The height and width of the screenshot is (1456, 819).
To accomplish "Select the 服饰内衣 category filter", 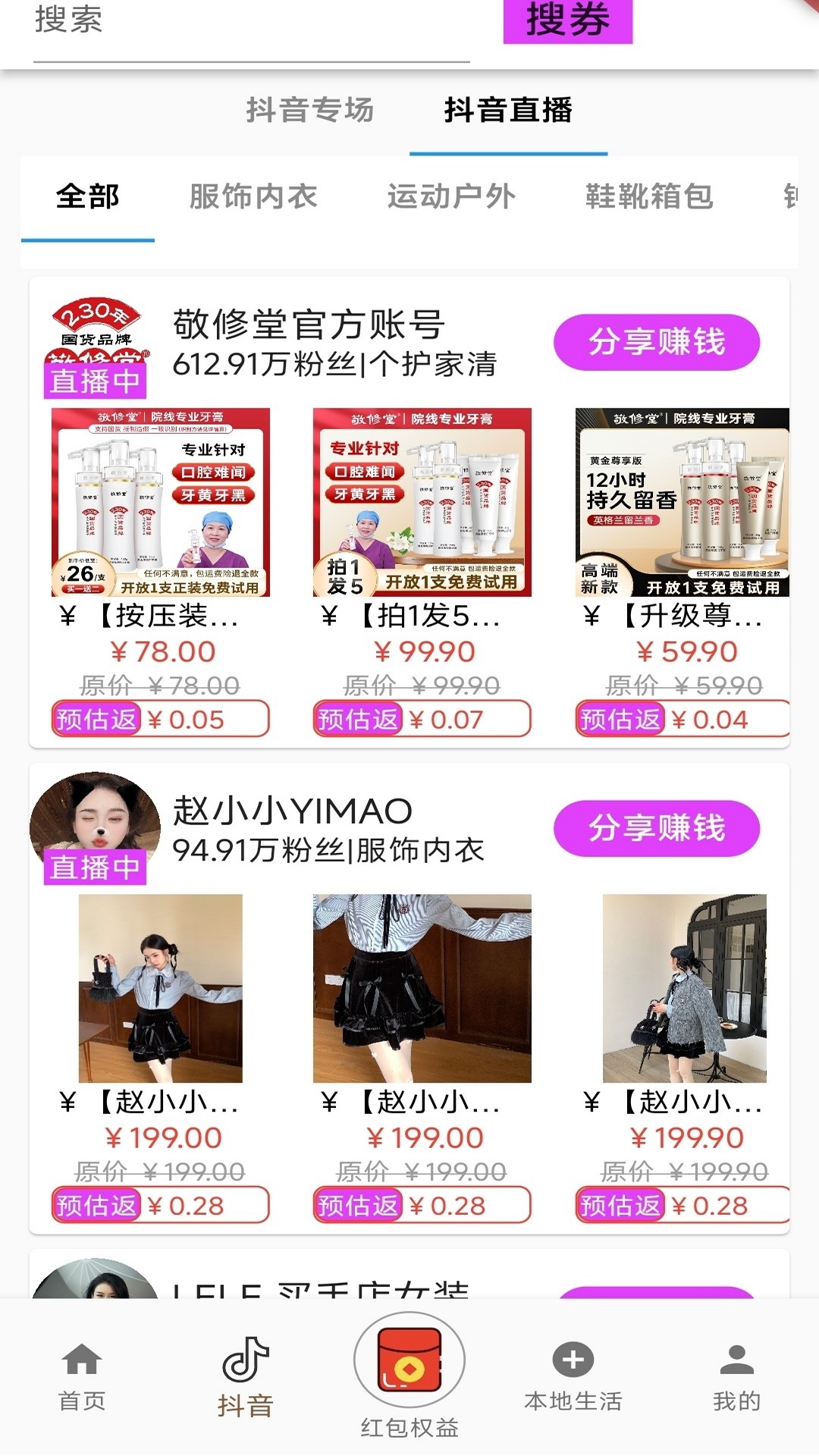I will click(253, 196).
